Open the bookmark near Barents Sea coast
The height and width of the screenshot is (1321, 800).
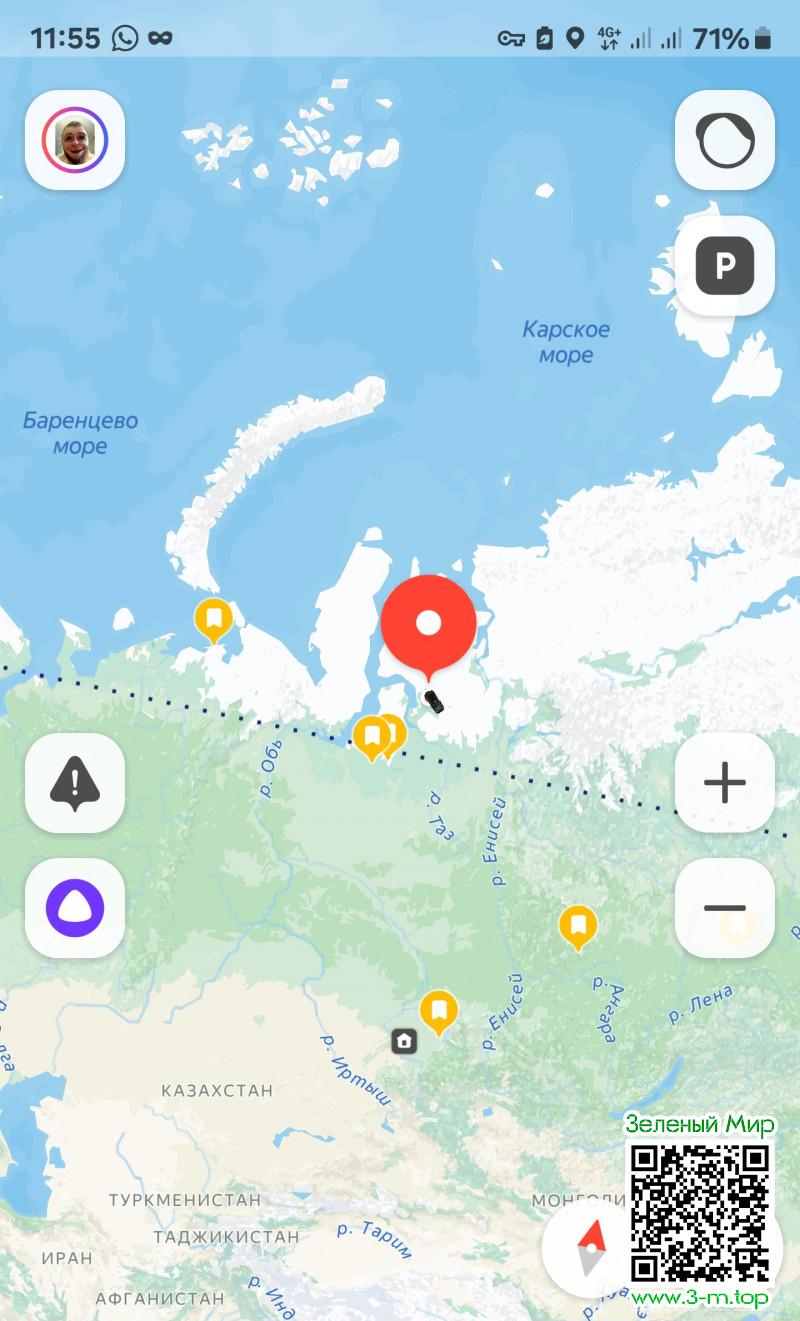tap(213, 618)
